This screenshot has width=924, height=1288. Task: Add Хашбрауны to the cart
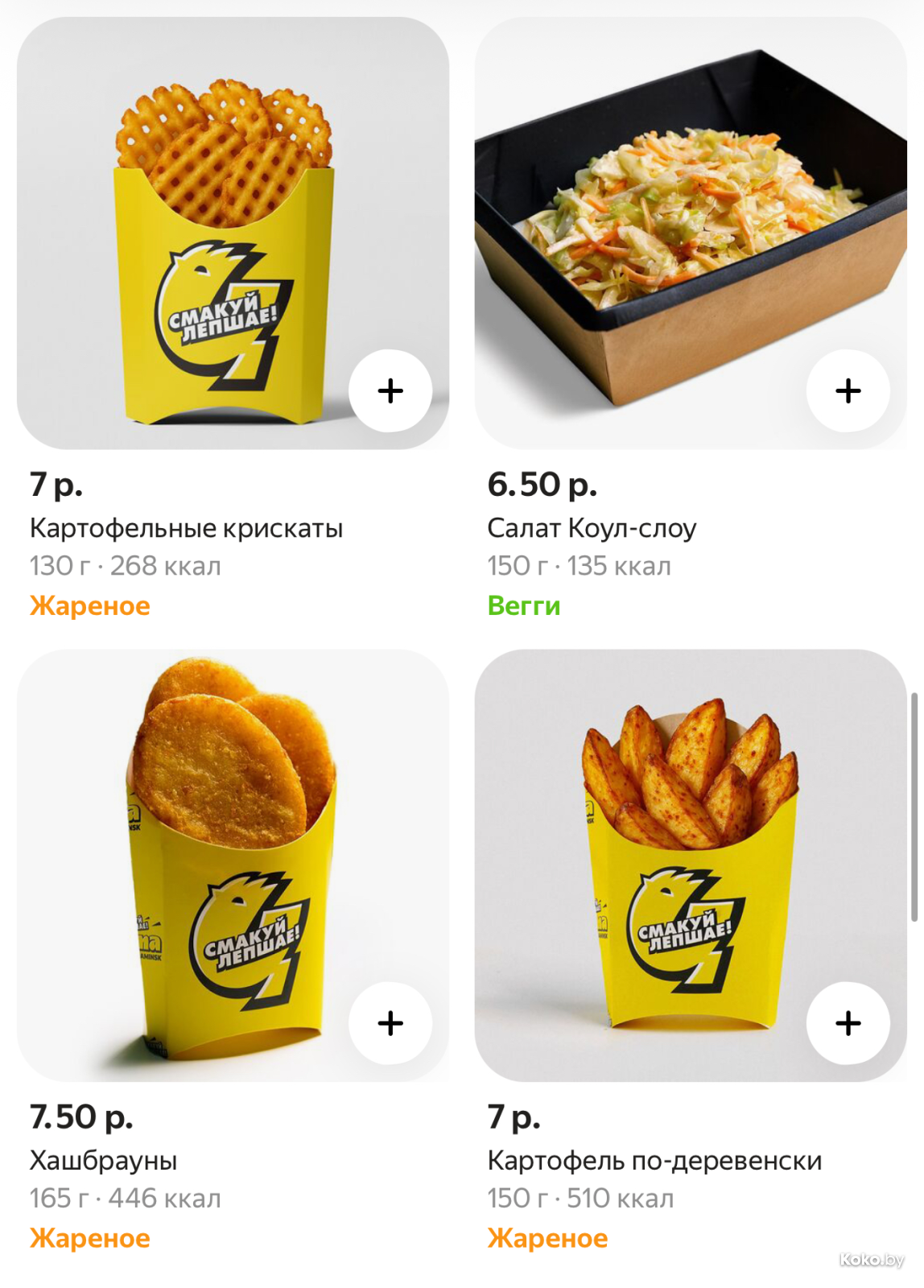tap(390, 1023)
